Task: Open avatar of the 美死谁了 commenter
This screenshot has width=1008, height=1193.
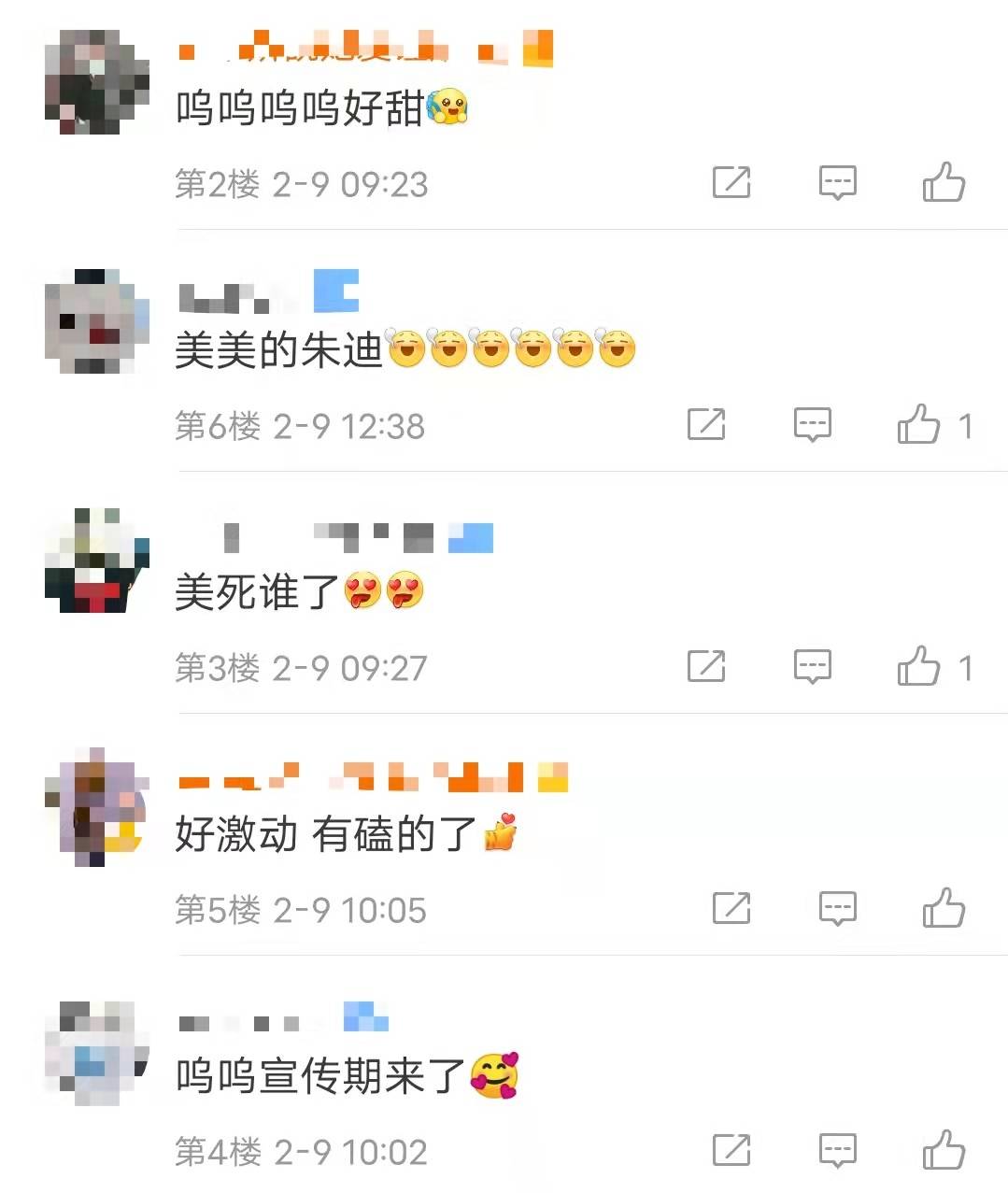Action: tap(97, 561)
